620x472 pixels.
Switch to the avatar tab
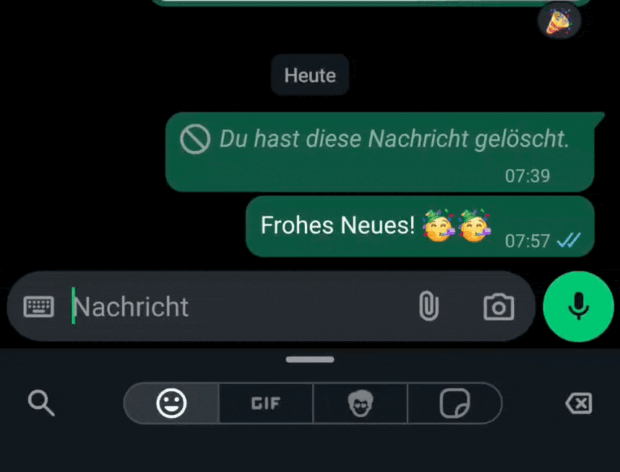(x=360, y=403)
